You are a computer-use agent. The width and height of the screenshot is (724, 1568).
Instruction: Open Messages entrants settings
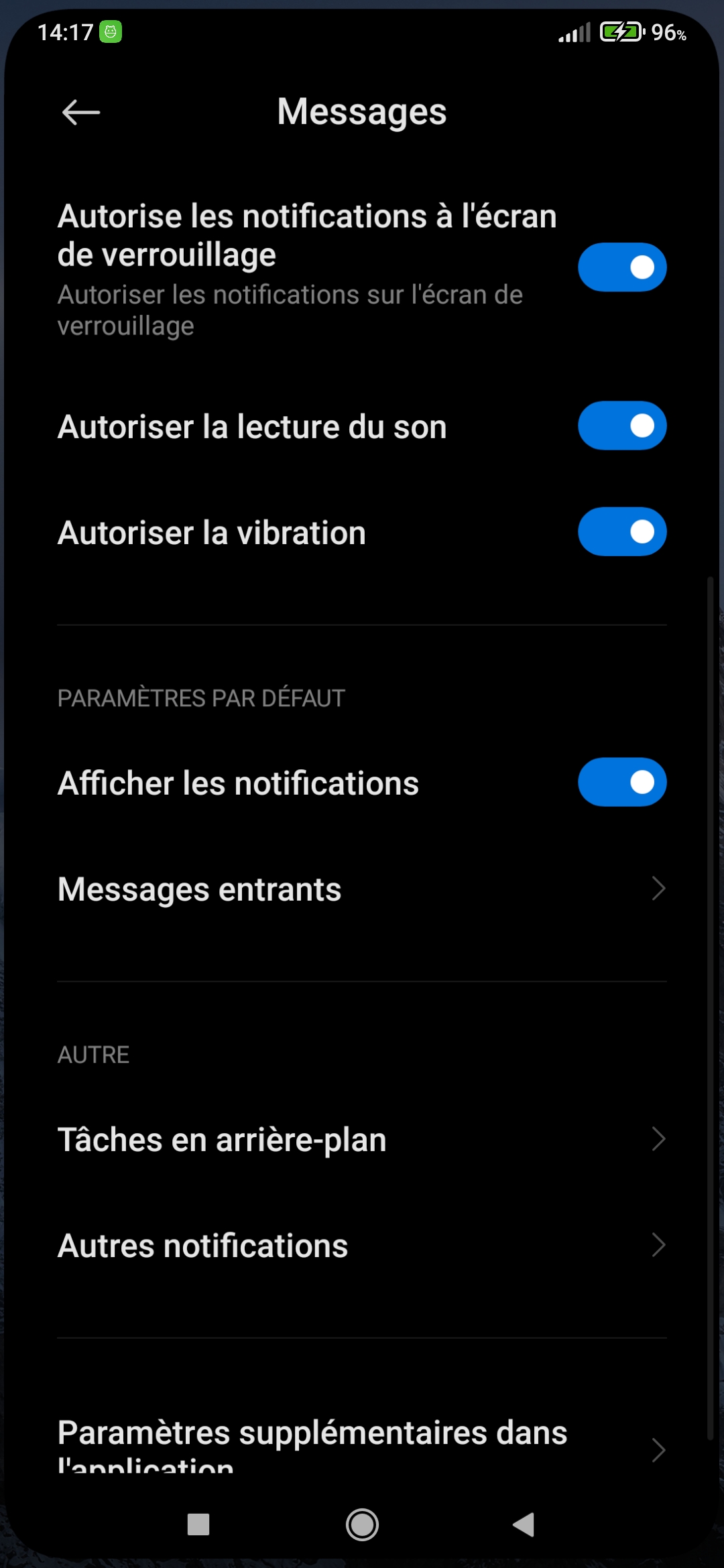pos(362,889)
